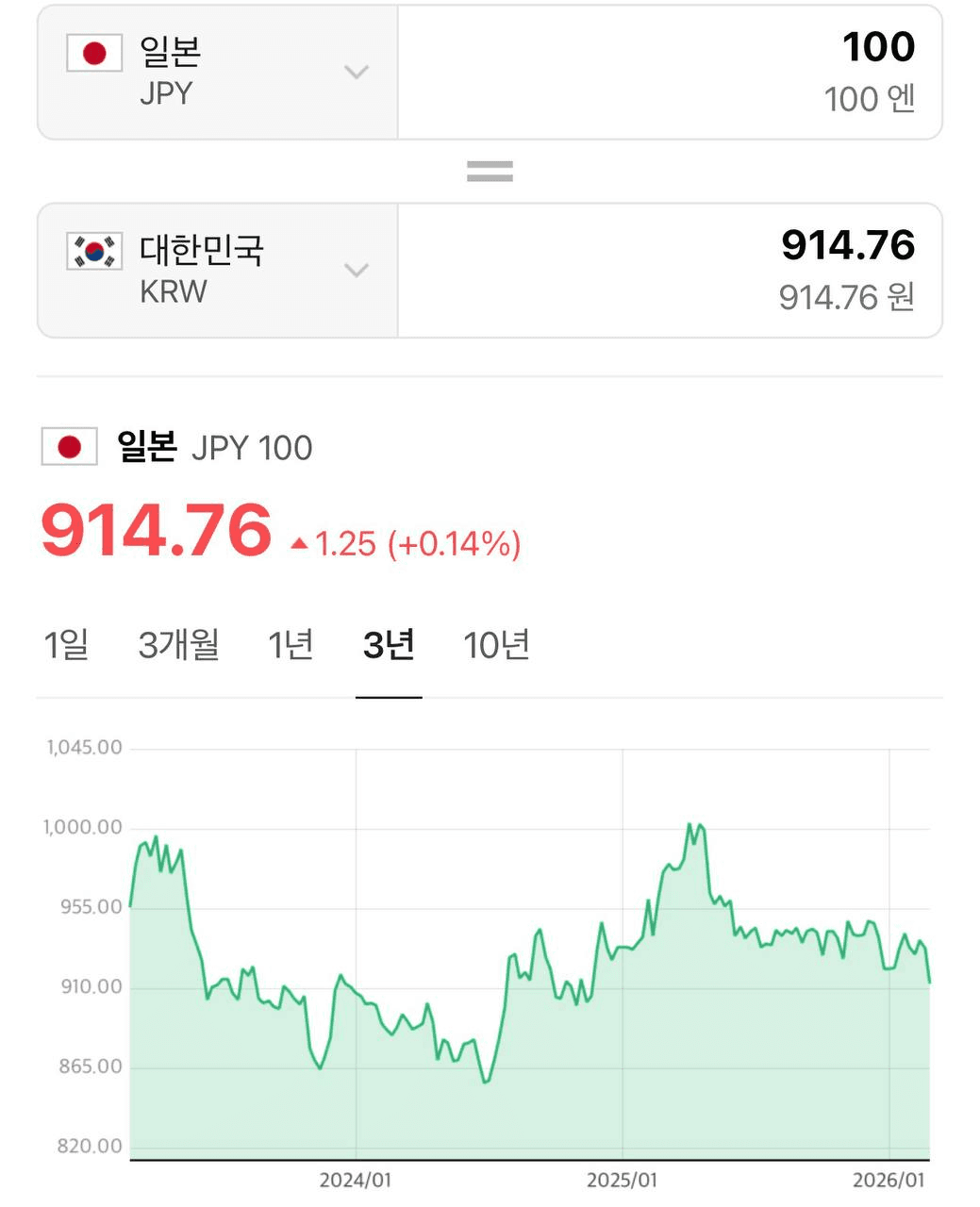This screenshot has height=1207, width=980.
Task: Open the South Korea KRW currency dropdown
Action: coord(218,271)
